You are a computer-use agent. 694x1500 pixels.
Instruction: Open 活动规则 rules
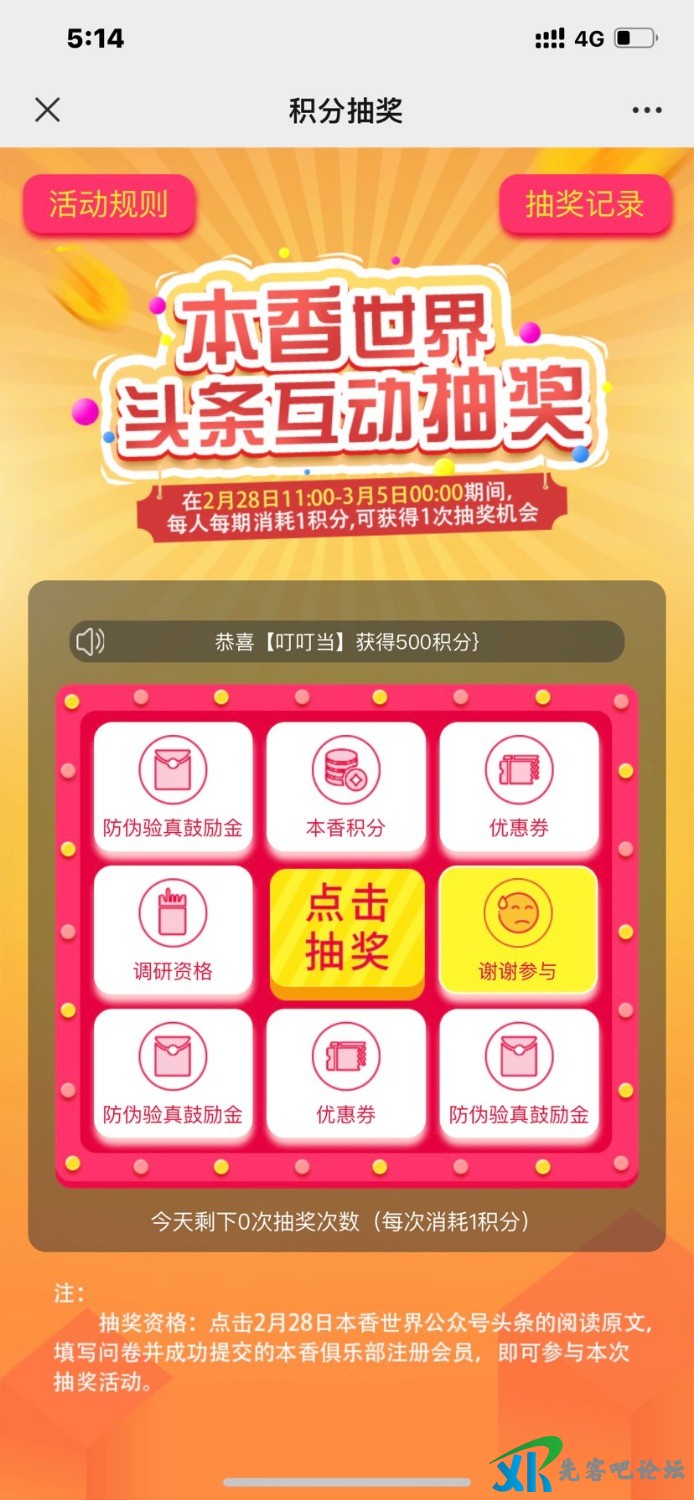(108, 204)
